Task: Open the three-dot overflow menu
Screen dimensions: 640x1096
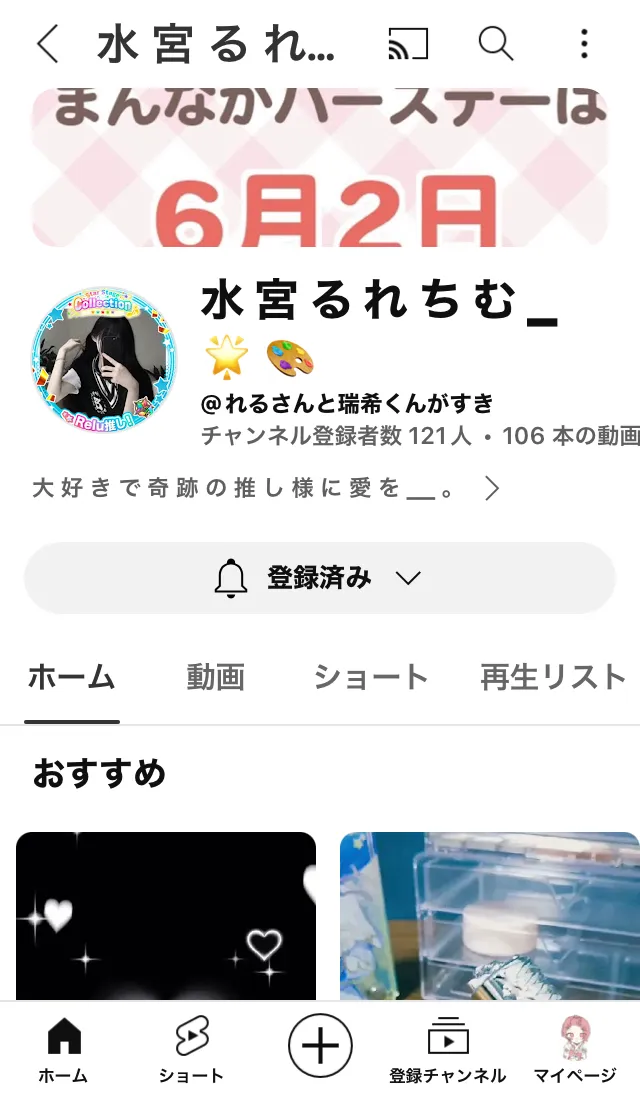Action: point(584,44)
